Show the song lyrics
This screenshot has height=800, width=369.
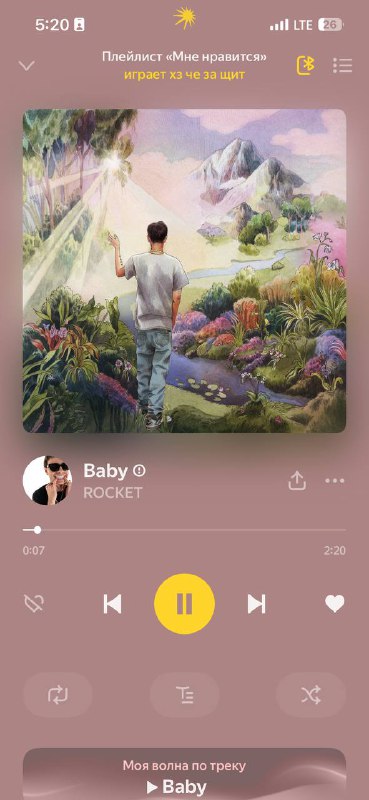tap(184, 695)
